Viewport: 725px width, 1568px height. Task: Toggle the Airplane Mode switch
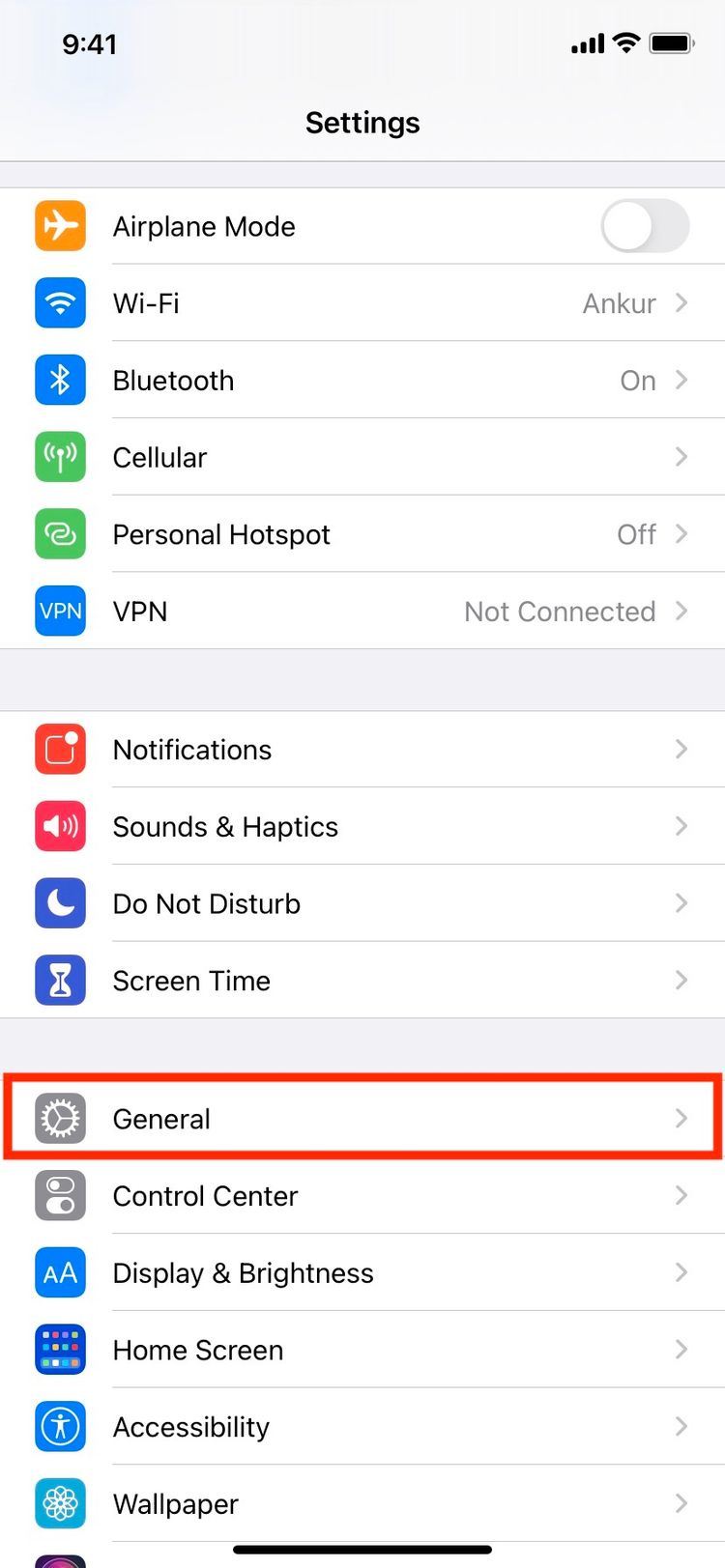pos(644,226)
